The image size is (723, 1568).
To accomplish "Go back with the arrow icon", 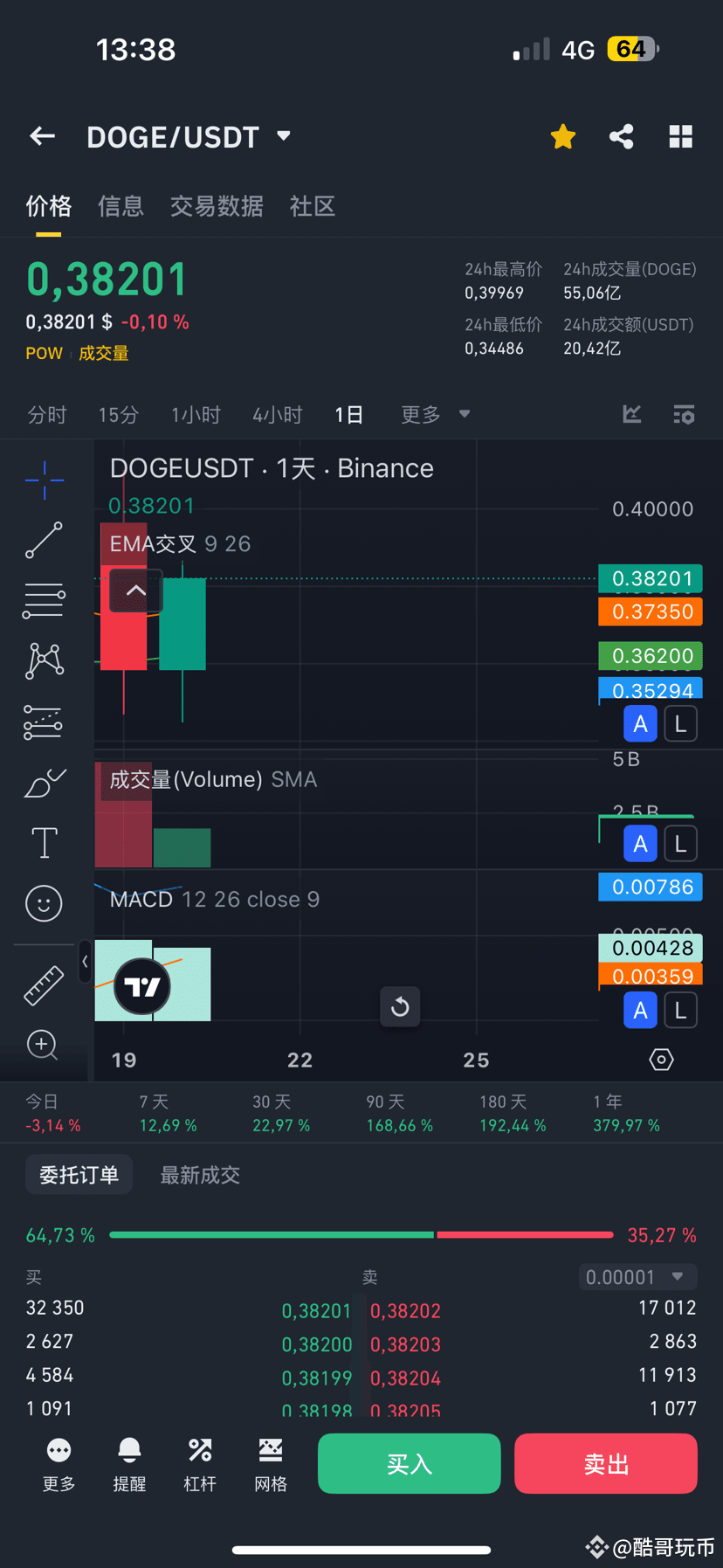I will pos(42,136).
